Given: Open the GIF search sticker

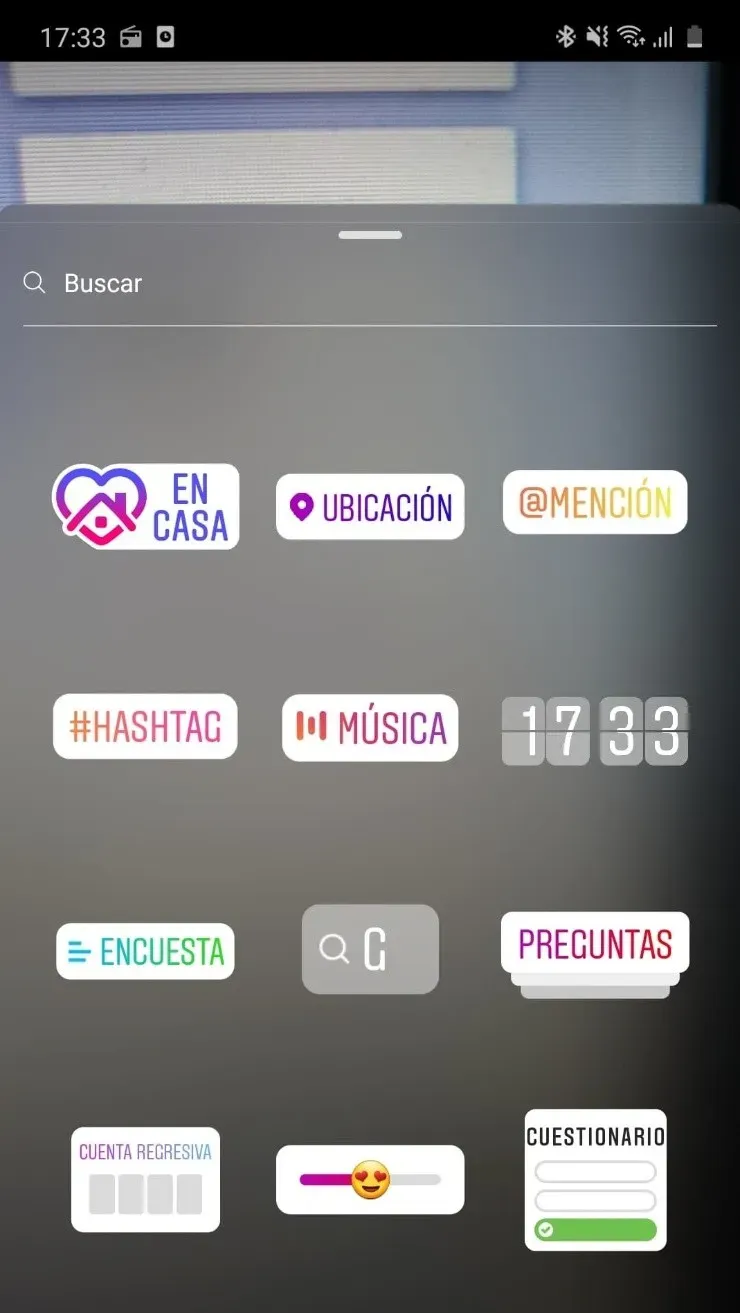Looking at the screenshot, I should [370, 949].
